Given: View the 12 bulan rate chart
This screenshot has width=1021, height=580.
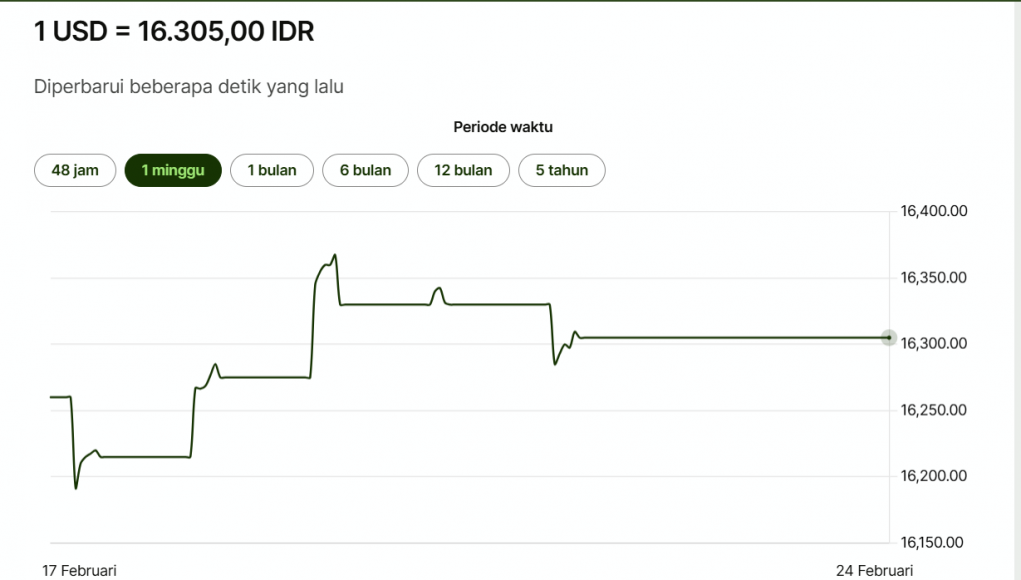Looking at the screenshot, I should [x=463, y=170].
